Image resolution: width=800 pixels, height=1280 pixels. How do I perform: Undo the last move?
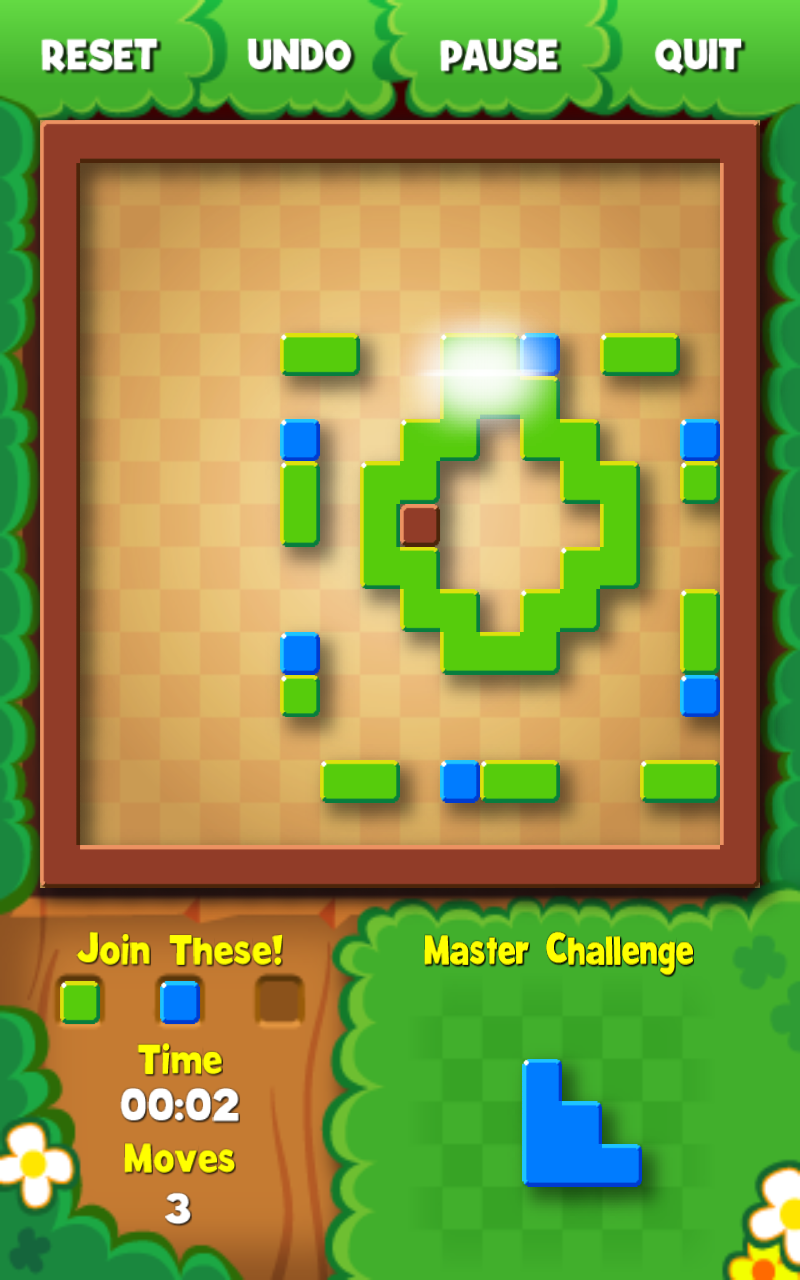tap(299, 56)
